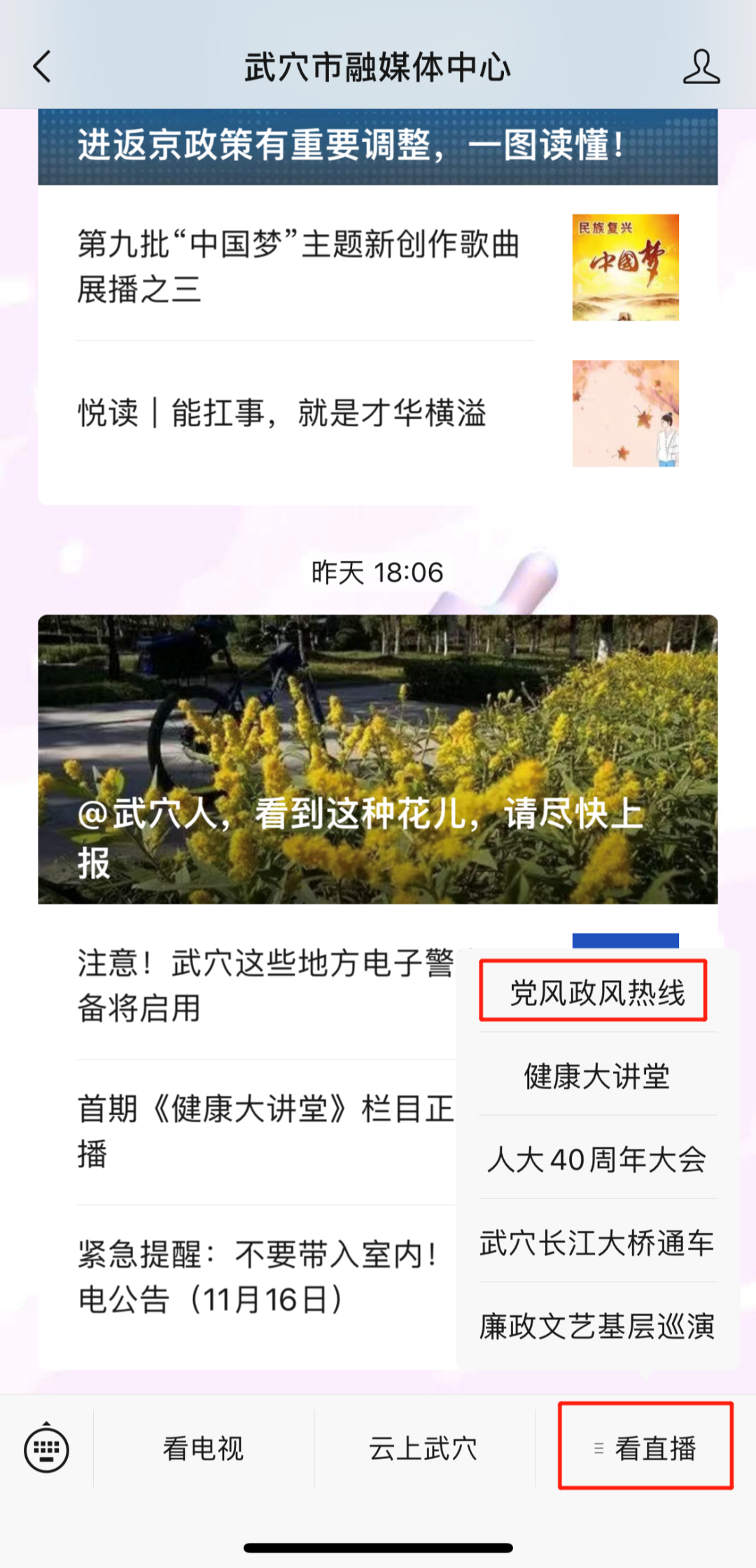Screen dimensions: 756x1568
Task: Open 廉政文艺基层巡演 menu item
Action: [597, 1326]
